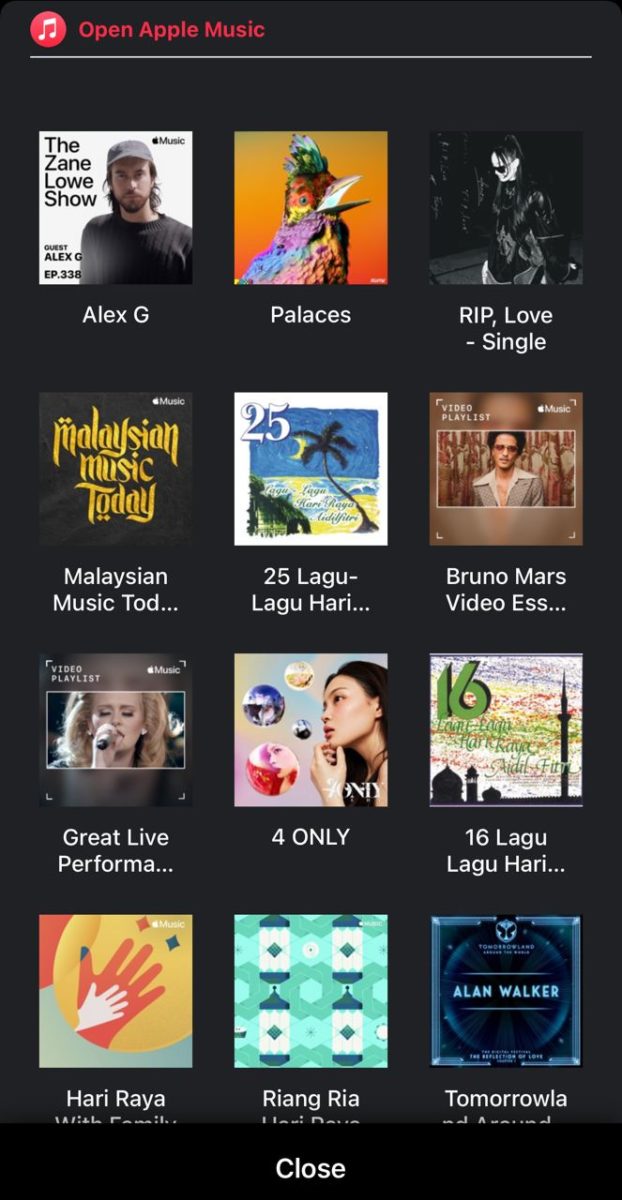Open Bruno Mars Video Essentials playlist

coord(506,469)
